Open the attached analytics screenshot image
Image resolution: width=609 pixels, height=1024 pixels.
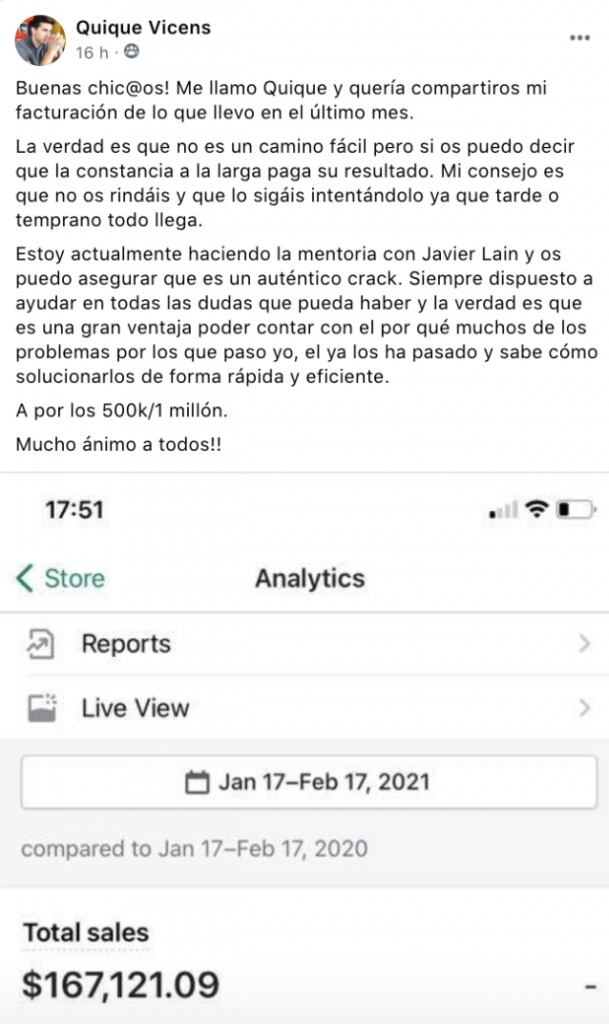pos(304,748)
